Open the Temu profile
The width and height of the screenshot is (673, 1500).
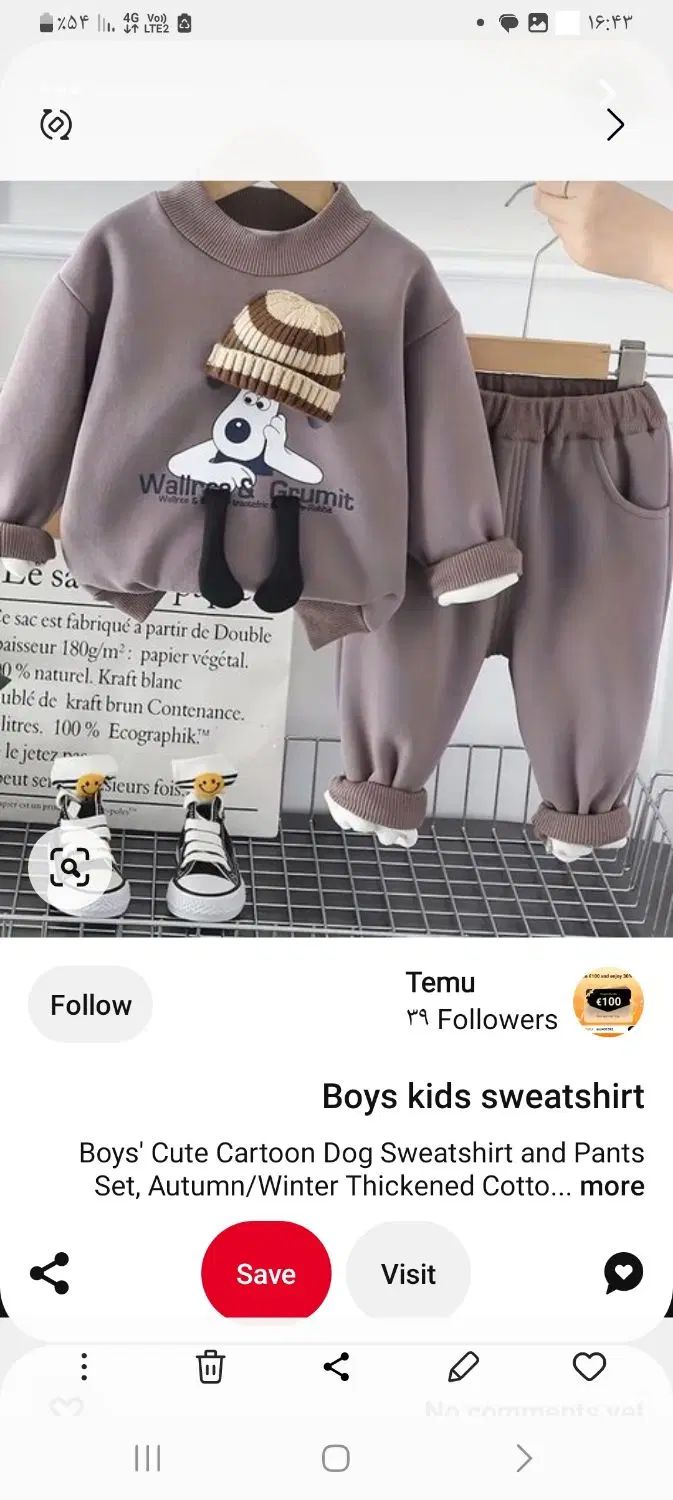click(x=608, y=1002)
